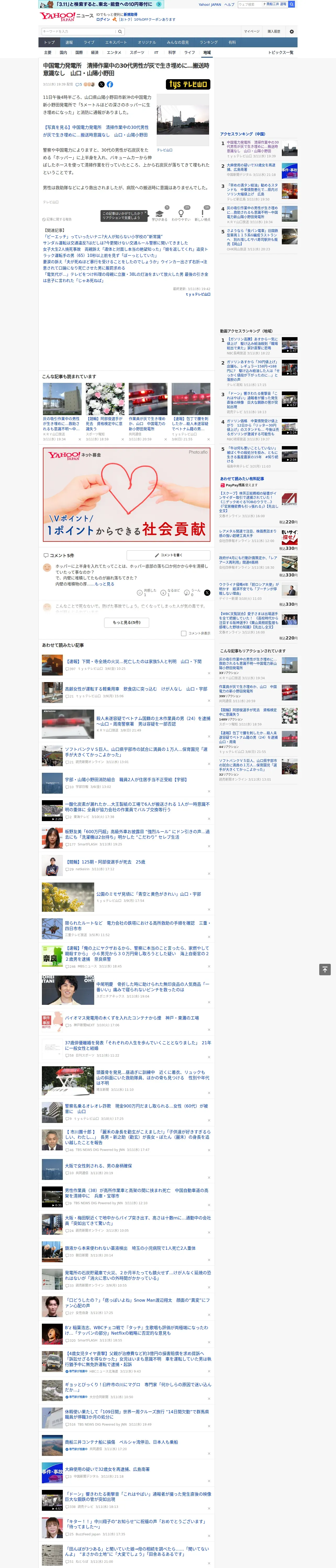Share the article on Facebook
The width and height of the screenshot is (336, 1568).
coord(110,85)
